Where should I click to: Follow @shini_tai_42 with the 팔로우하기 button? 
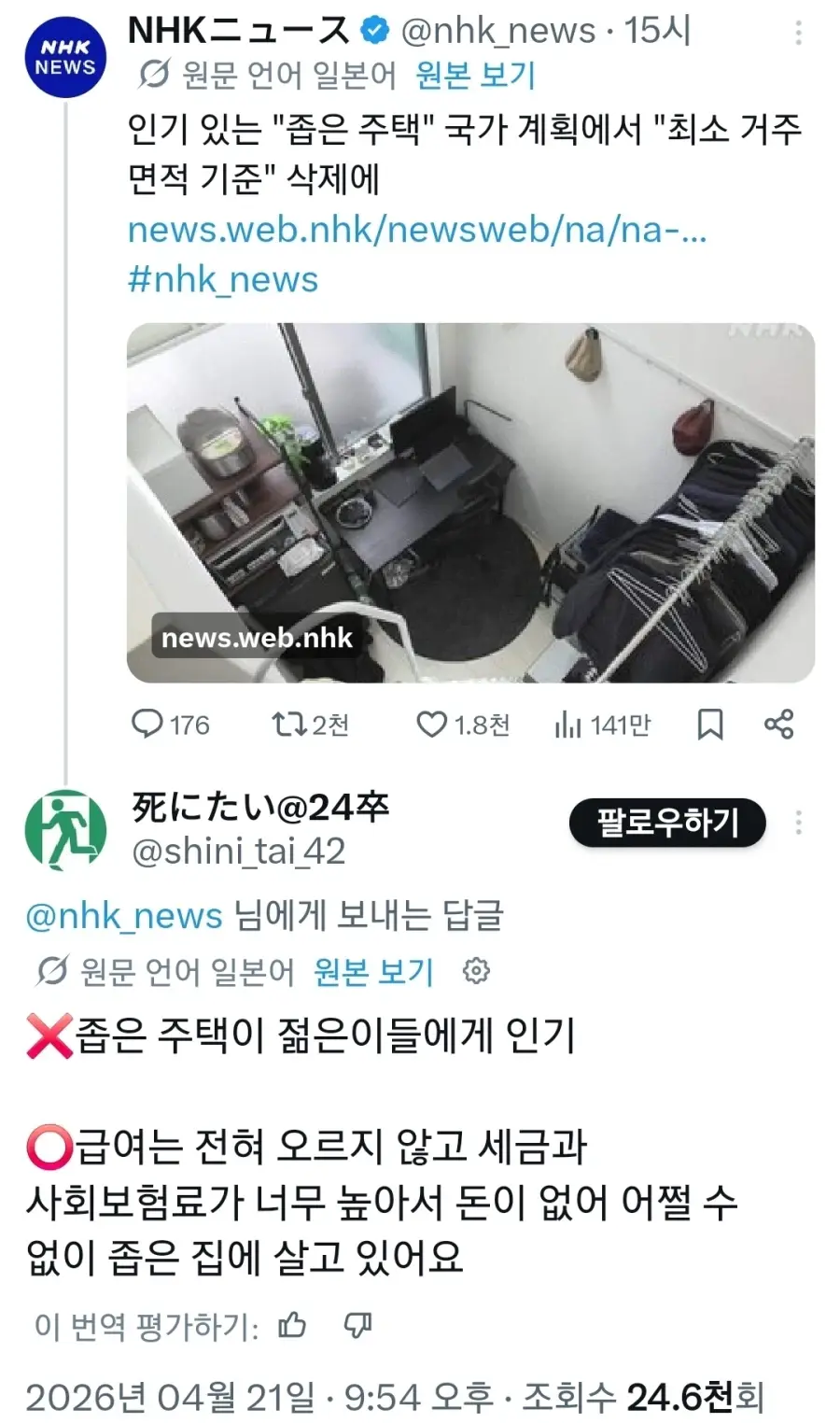(666, 823)
